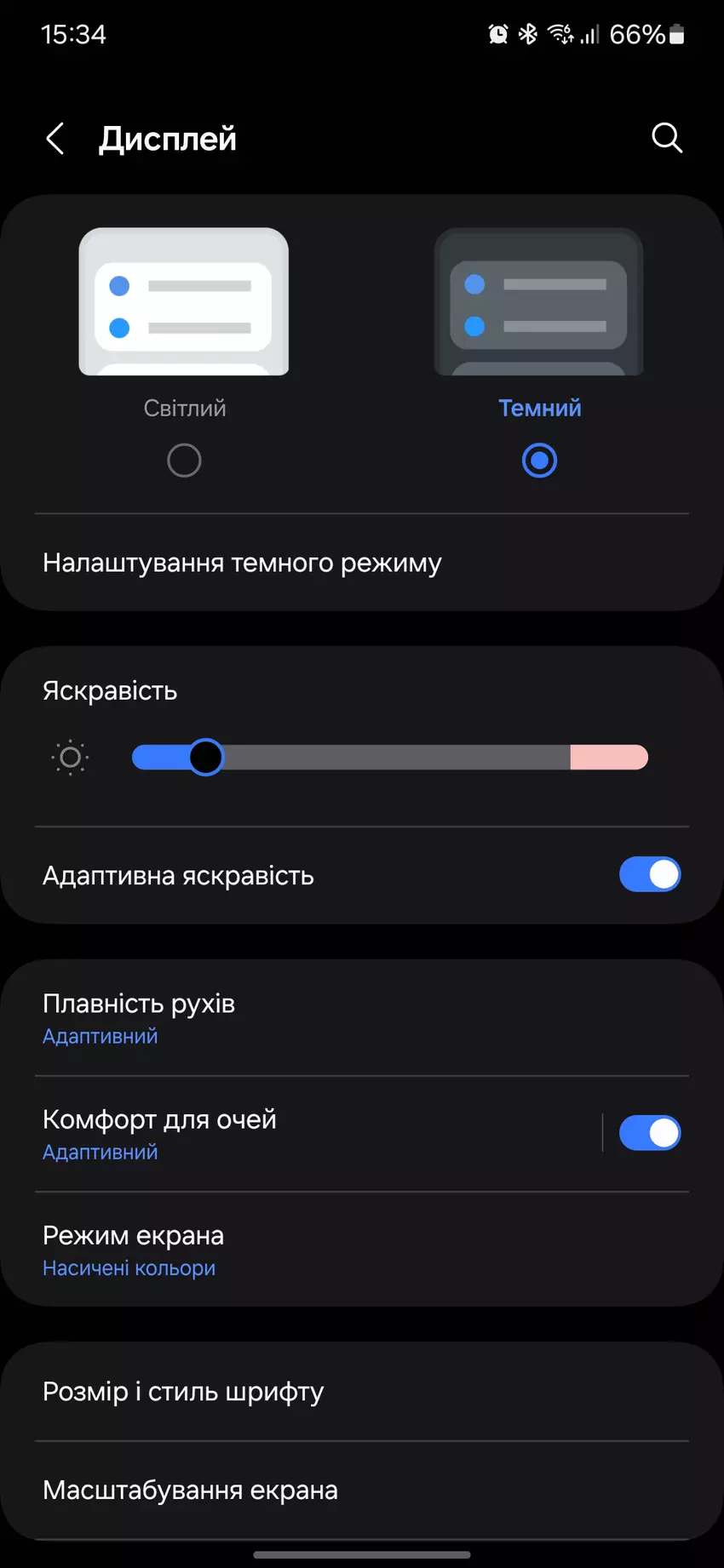The height and width of the screenshot is (1568, 724).
Task: Tap the Яскравість brightness slider
Action: coord(390,757)
